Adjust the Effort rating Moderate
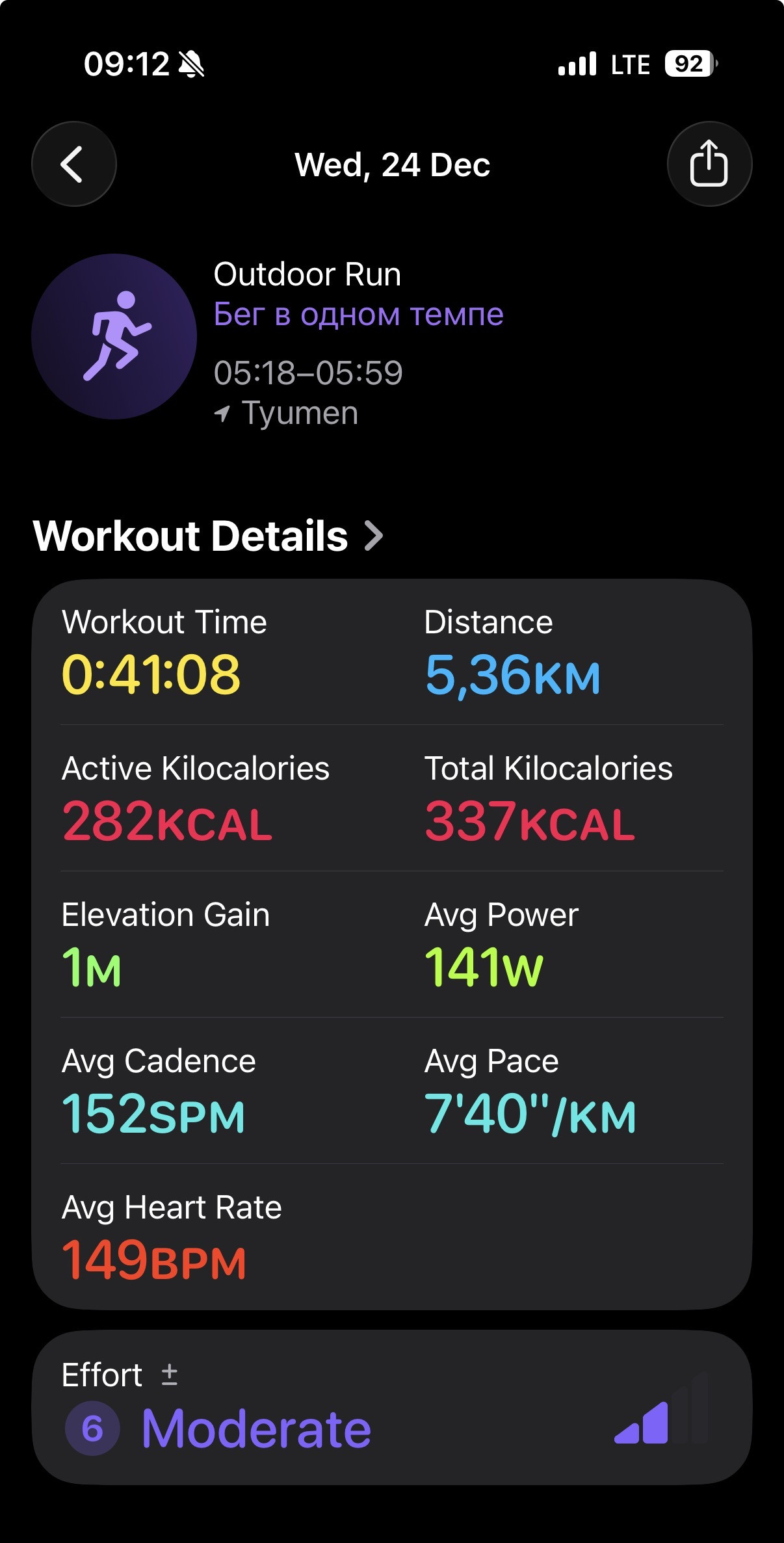This screenshot has width=784, height=1543. 392,1408
